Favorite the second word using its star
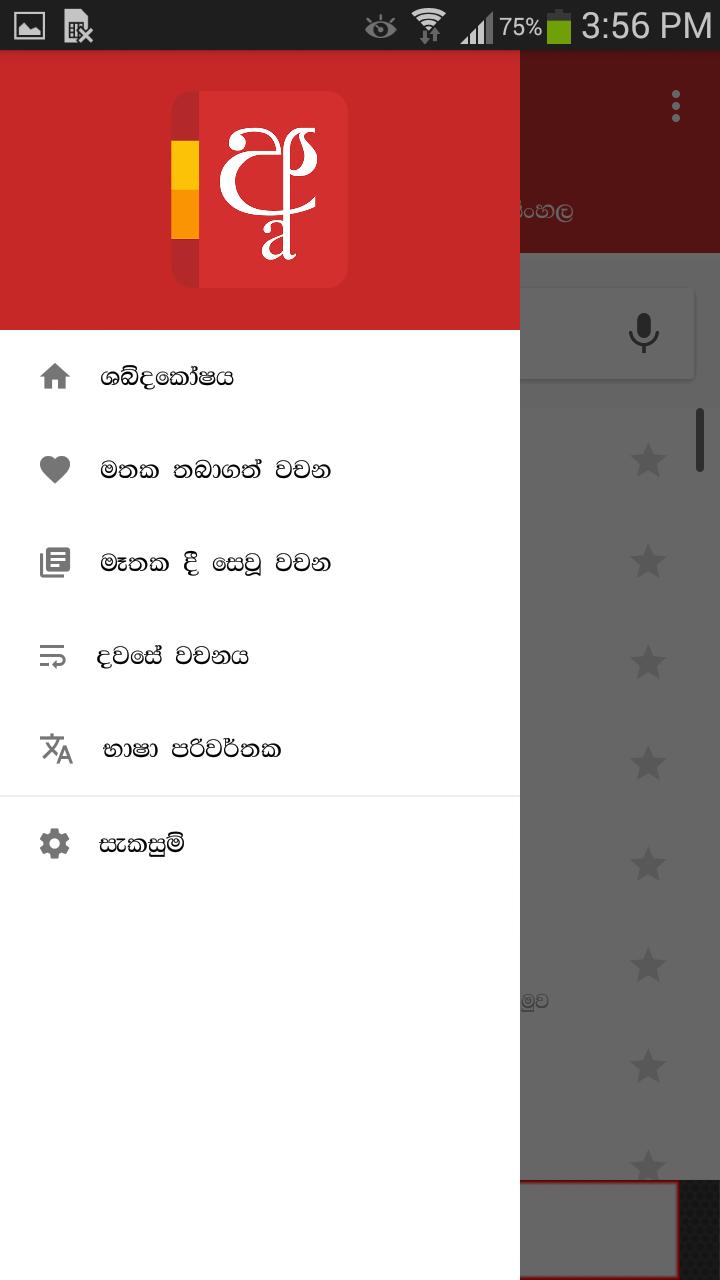Screen dimensions: 720x1280 tap(648, 562)
